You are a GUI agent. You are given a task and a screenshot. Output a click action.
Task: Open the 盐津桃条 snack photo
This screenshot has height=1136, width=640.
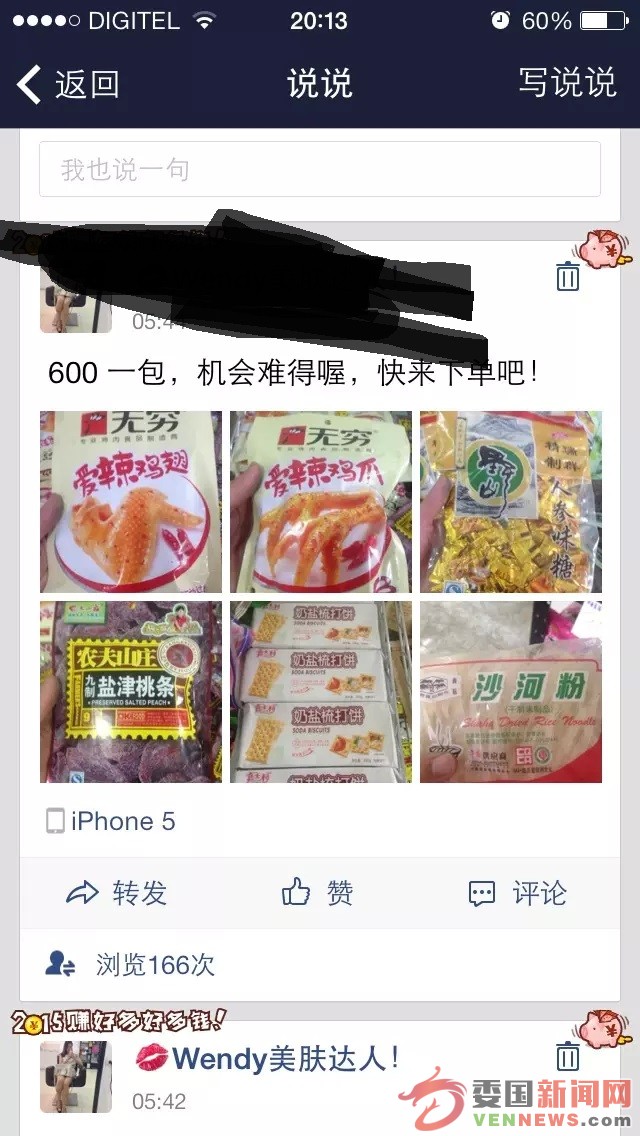[130, 692]
